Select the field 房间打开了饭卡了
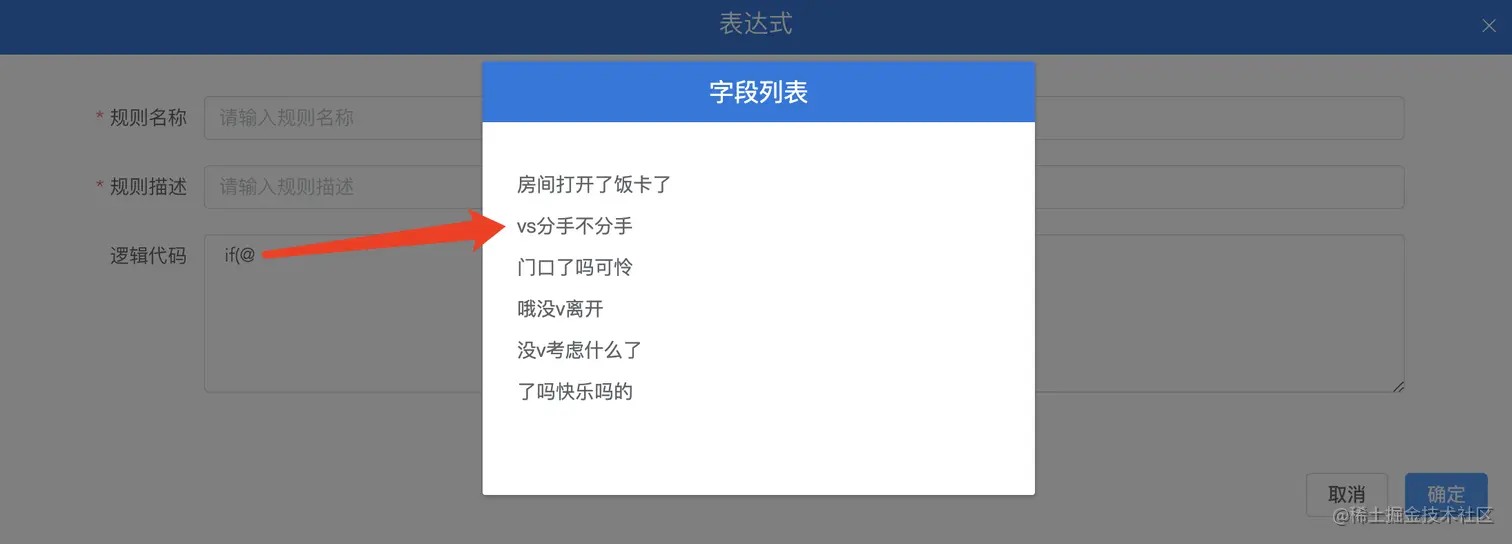Screen dimensions: 1512x544 point(593,185)
